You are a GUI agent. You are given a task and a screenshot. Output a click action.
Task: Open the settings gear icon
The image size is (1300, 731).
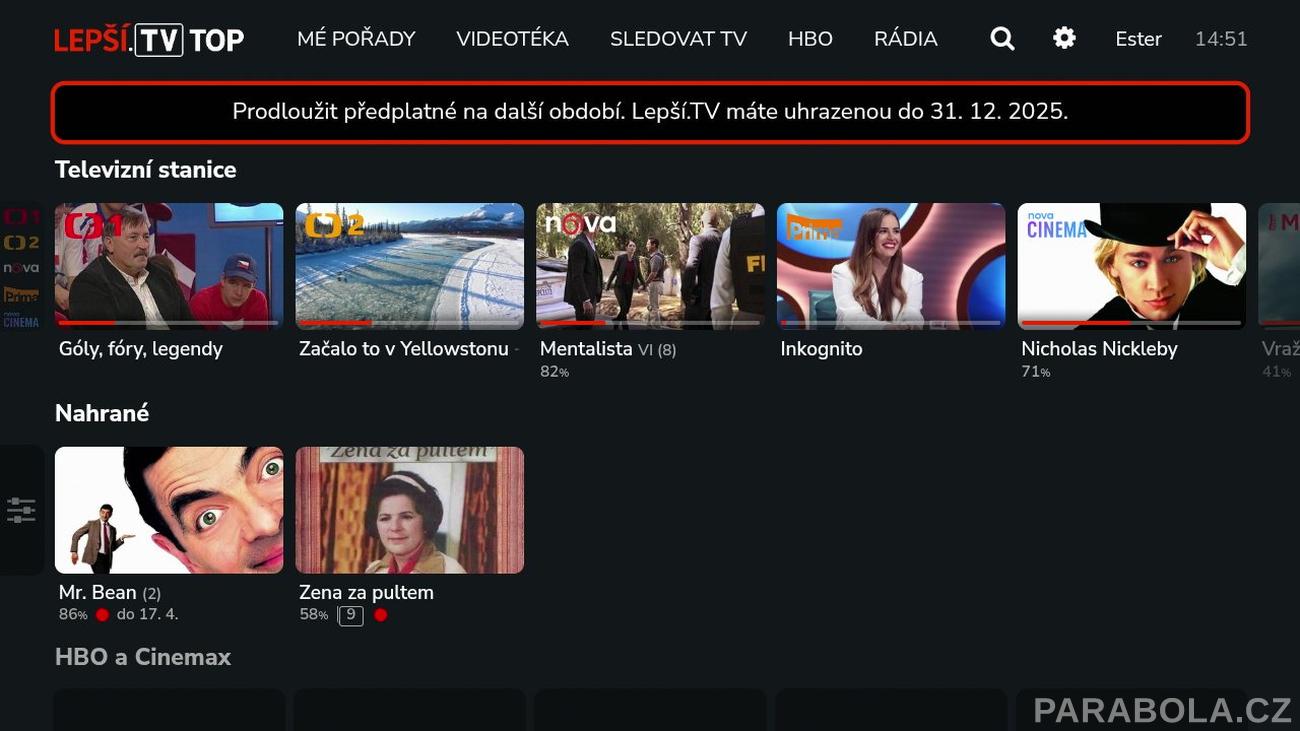[x=1064, y=39]
